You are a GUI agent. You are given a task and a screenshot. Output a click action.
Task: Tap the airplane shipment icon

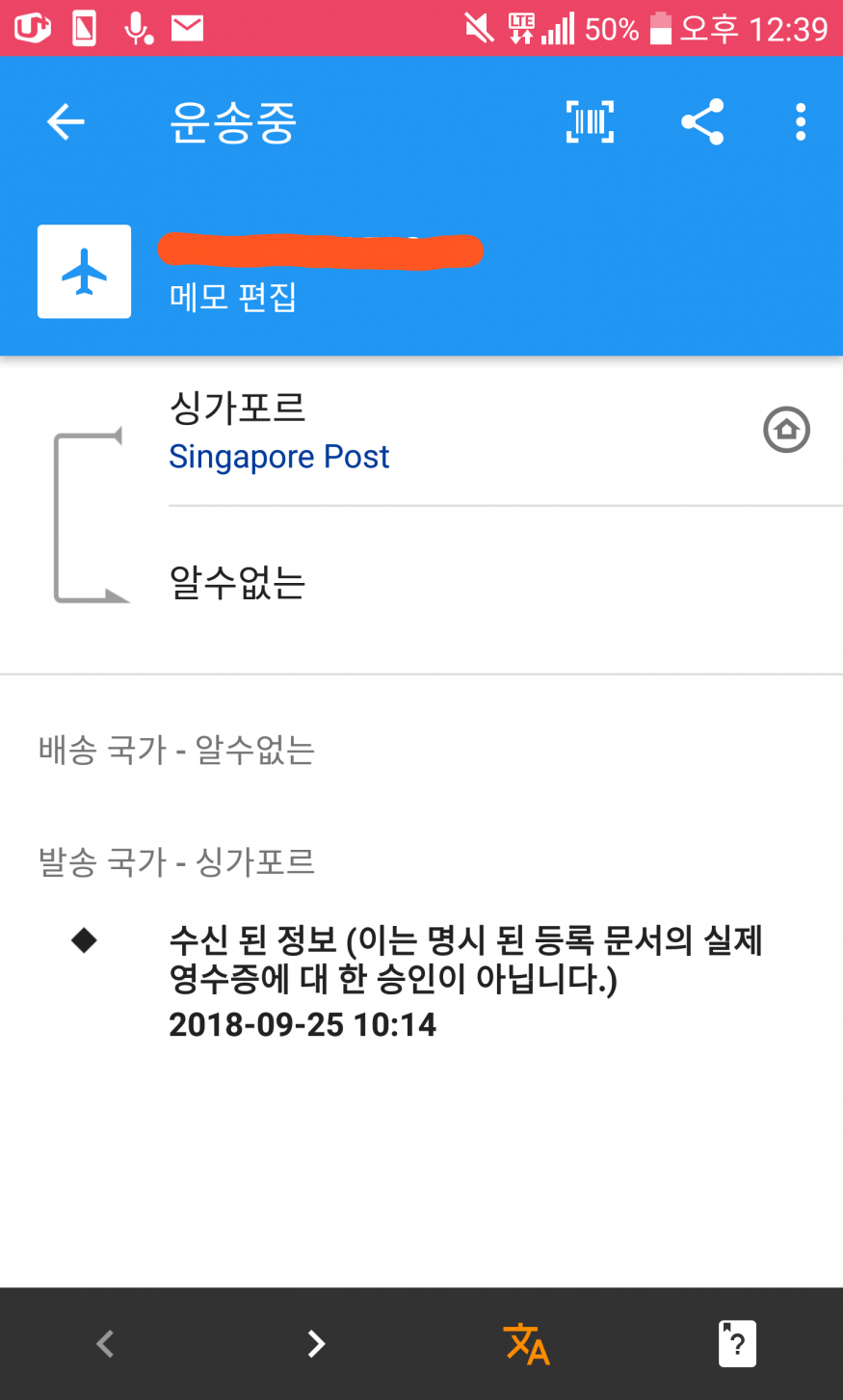pos(85,272)
